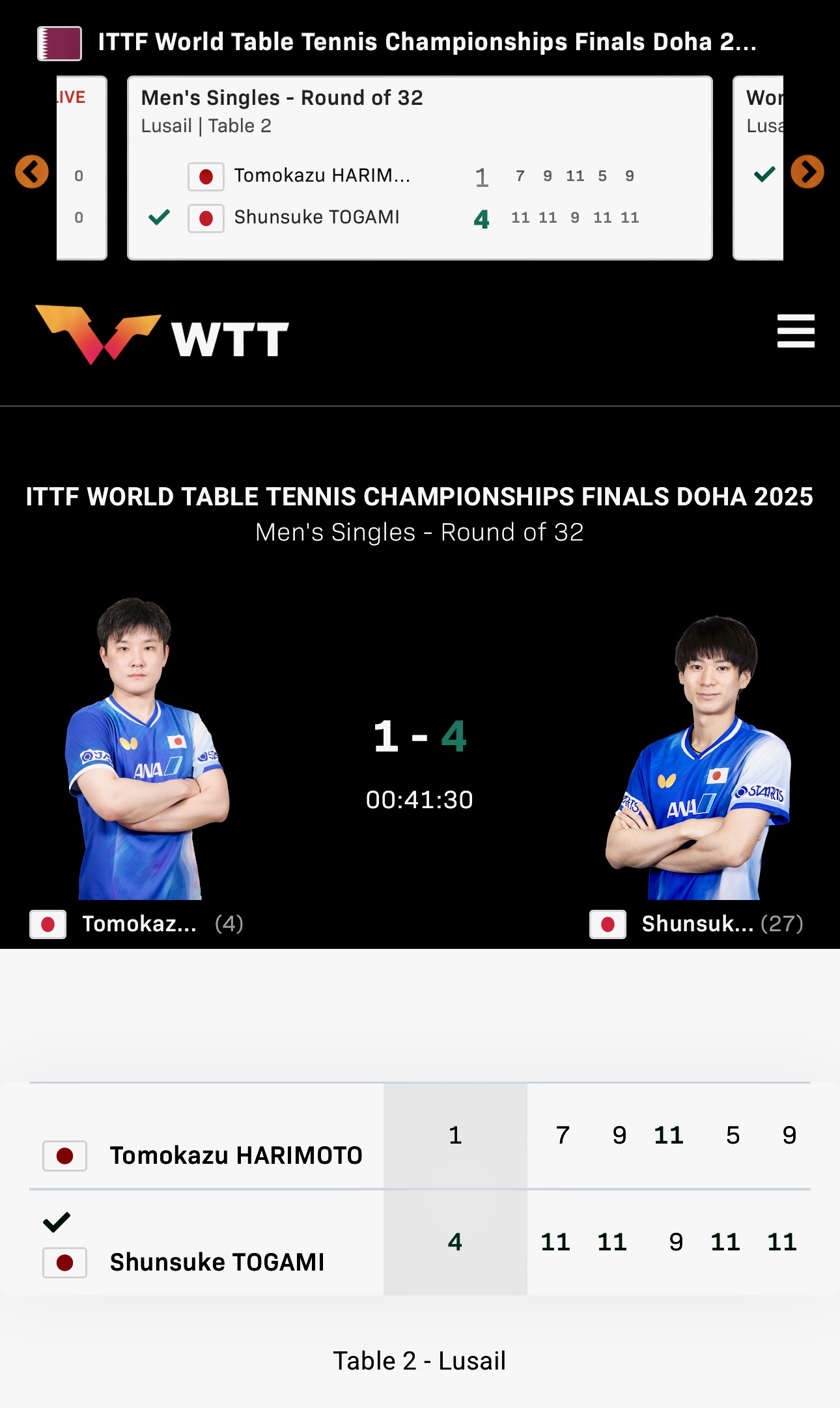840x1408 pixels.
Task: Open Shunsuke Togami's player profile photo
Action: [x=700, y=759]
